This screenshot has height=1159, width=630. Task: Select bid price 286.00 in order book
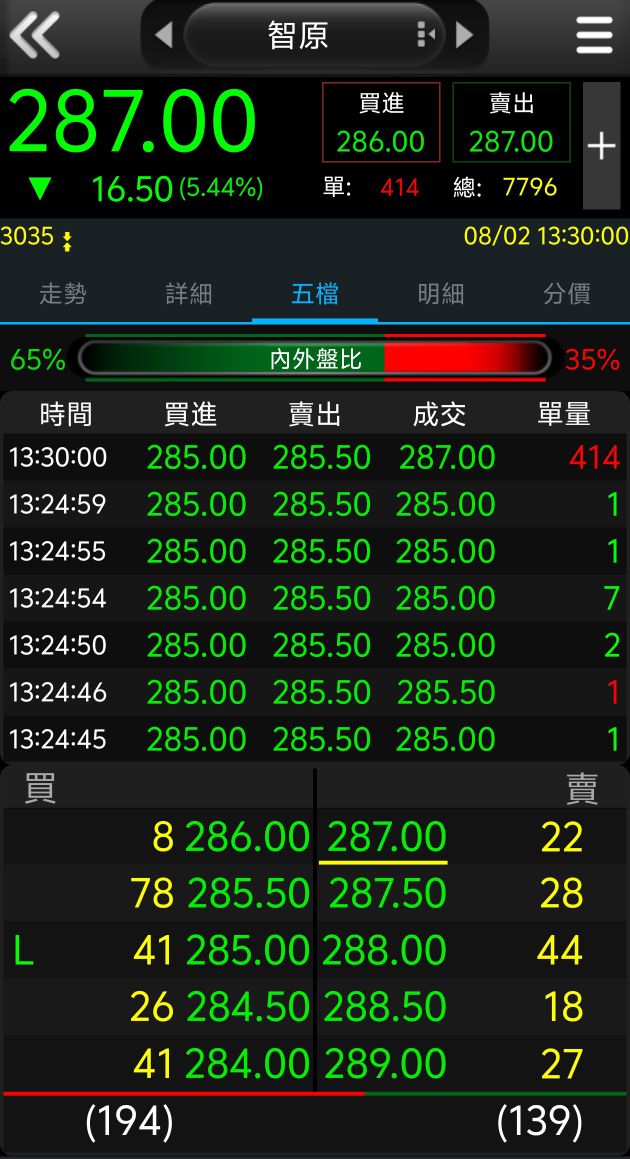[x=247, y=837]
